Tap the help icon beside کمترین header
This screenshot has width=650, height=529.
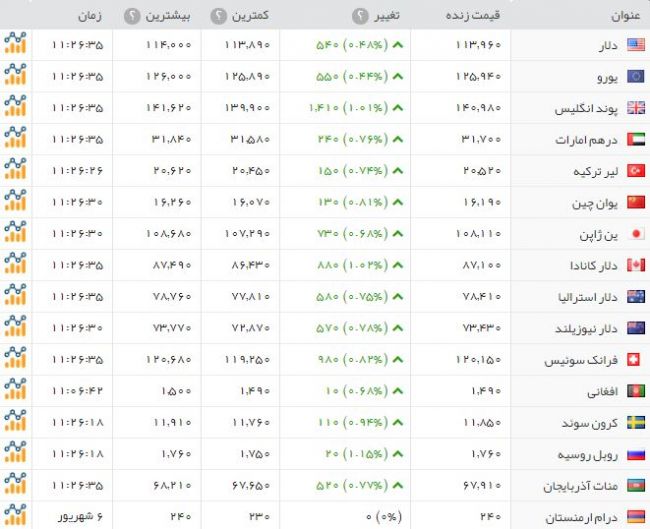(218, 17)
